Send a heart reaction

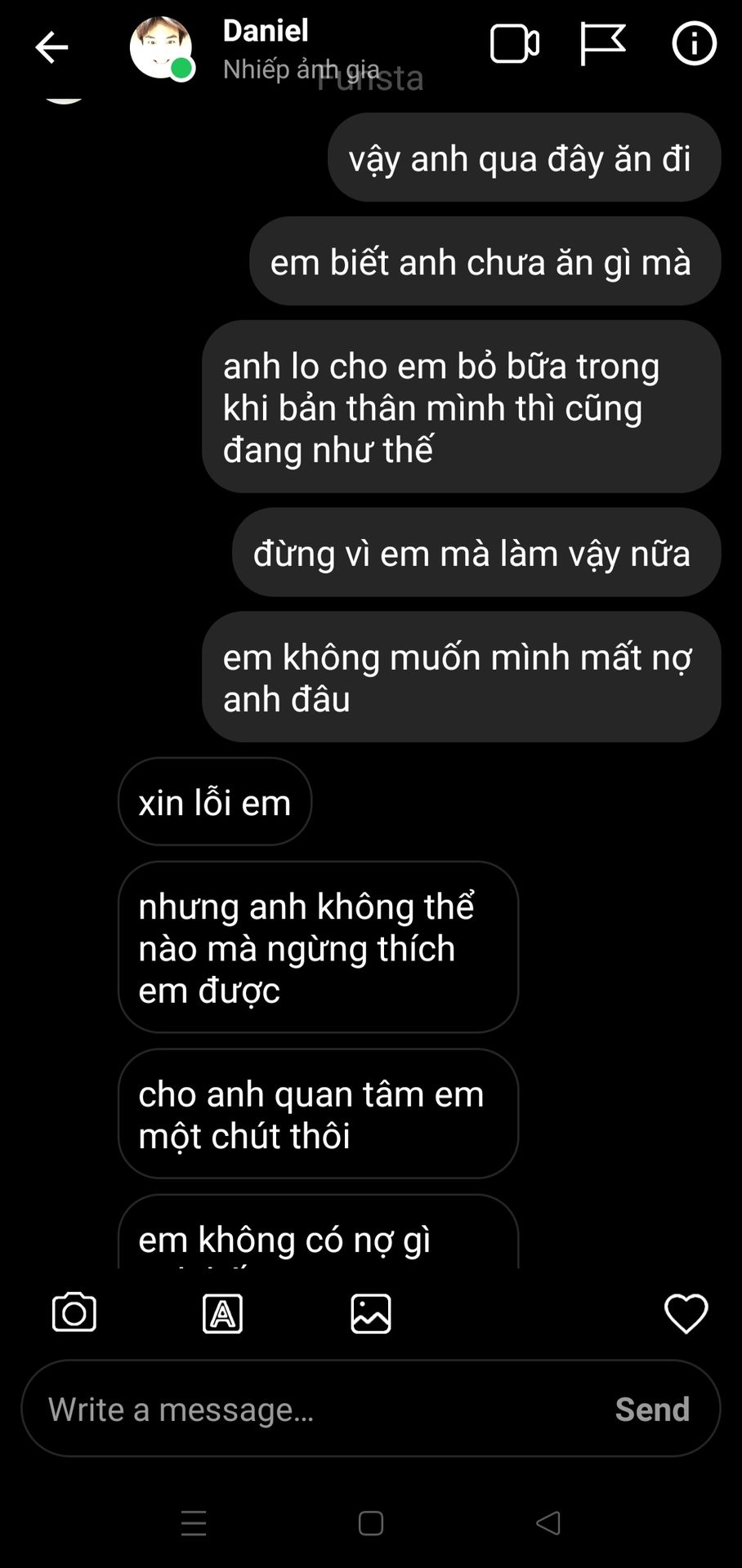[686, 1313]
